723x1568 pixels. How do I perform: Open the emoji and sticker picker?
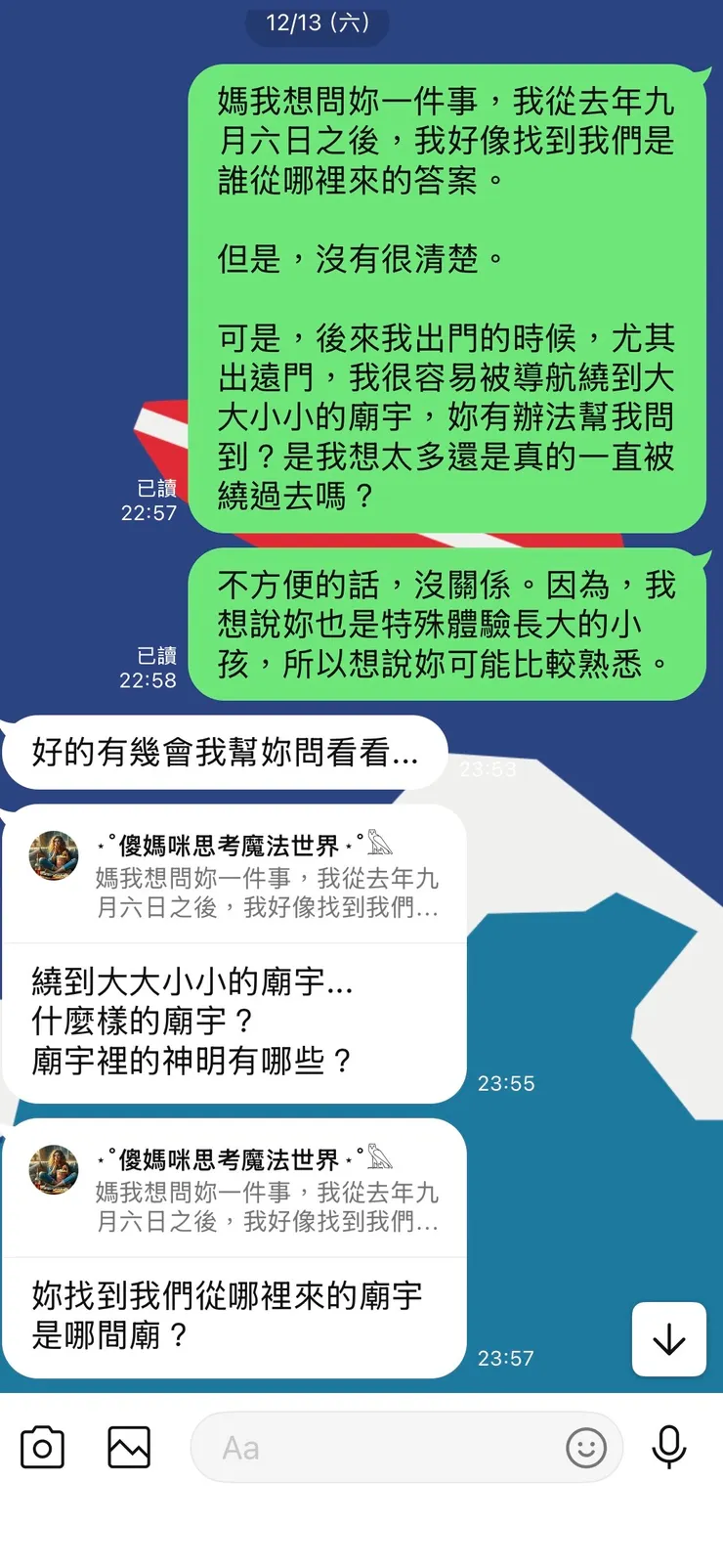586,1448
